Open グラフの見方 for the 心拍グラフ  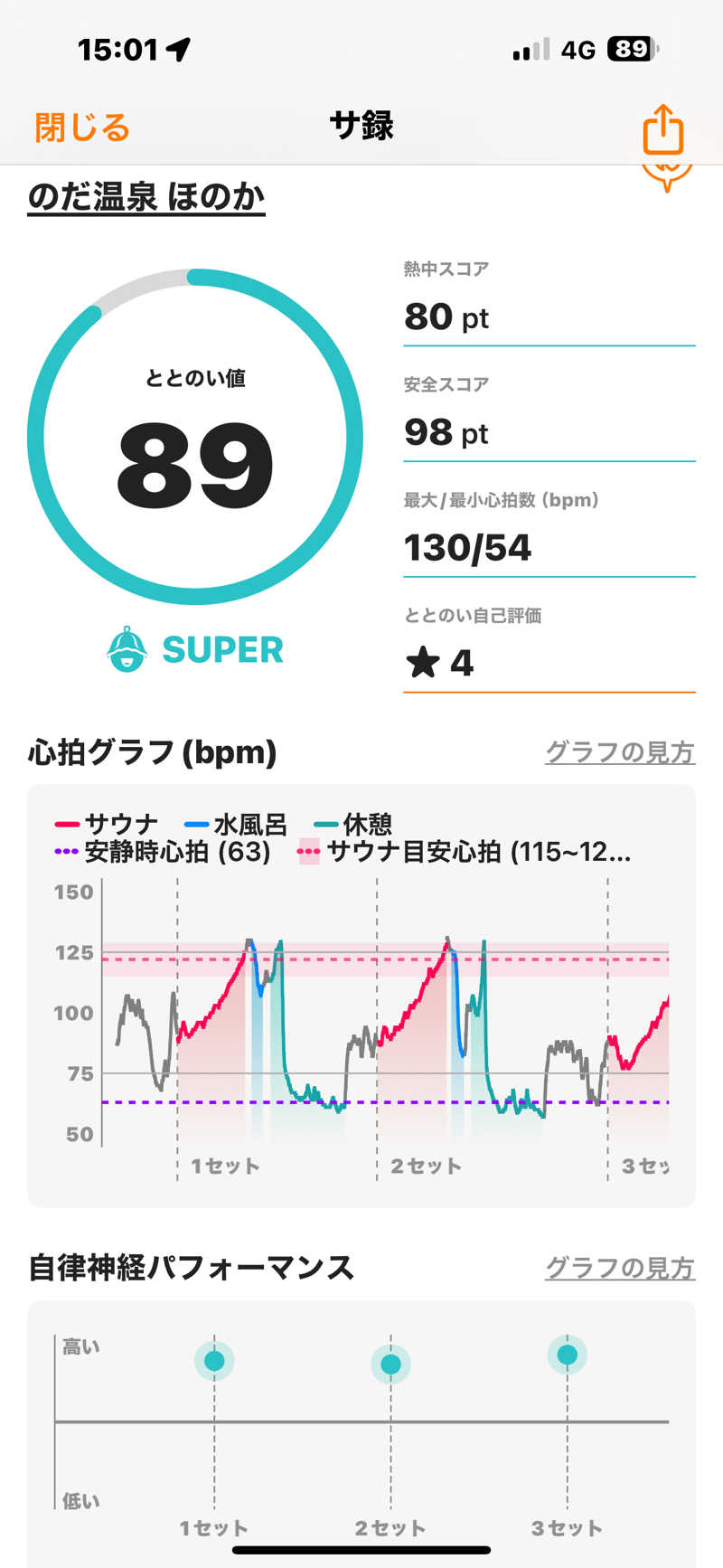point(619,751)
